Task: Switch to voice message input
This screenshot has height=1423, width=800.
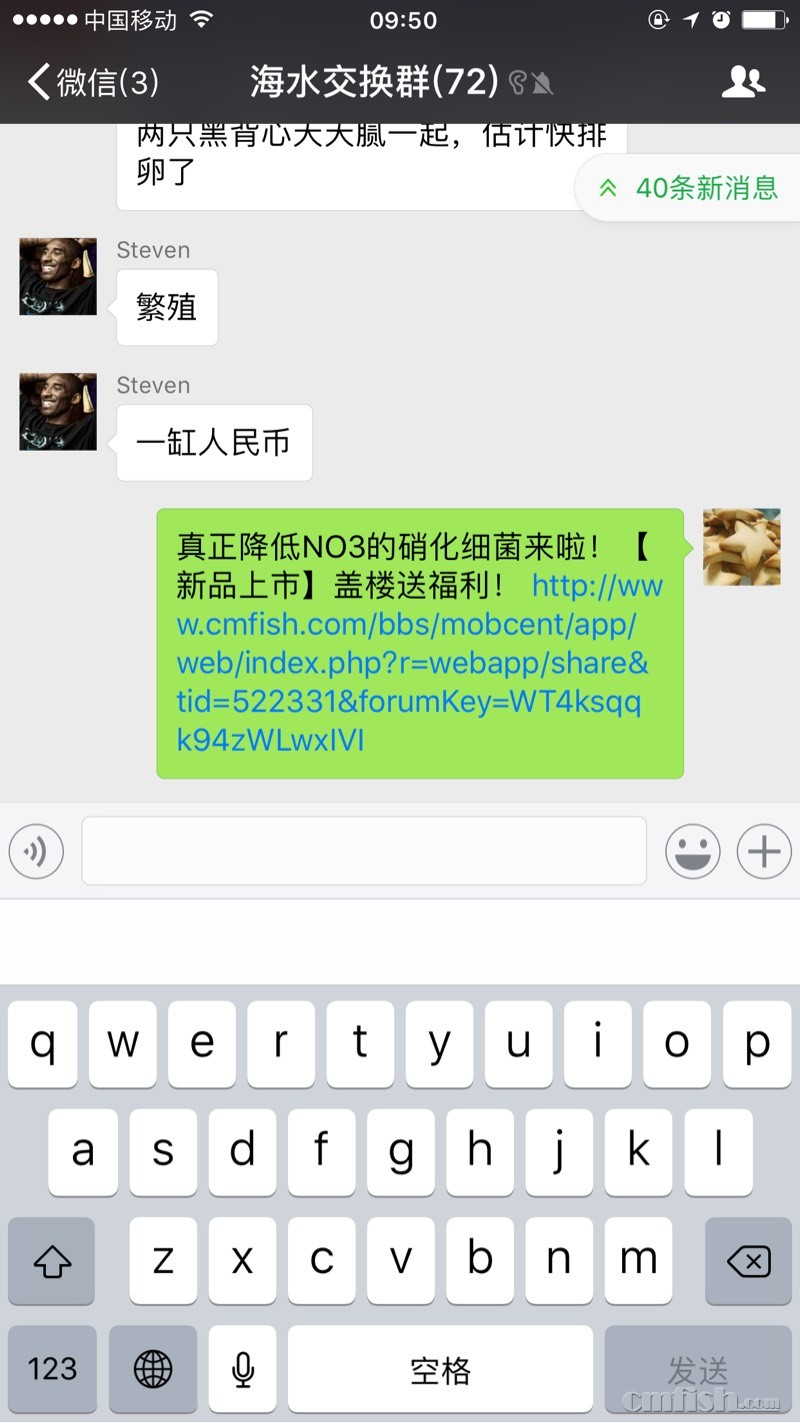Action: coord(36,852)
